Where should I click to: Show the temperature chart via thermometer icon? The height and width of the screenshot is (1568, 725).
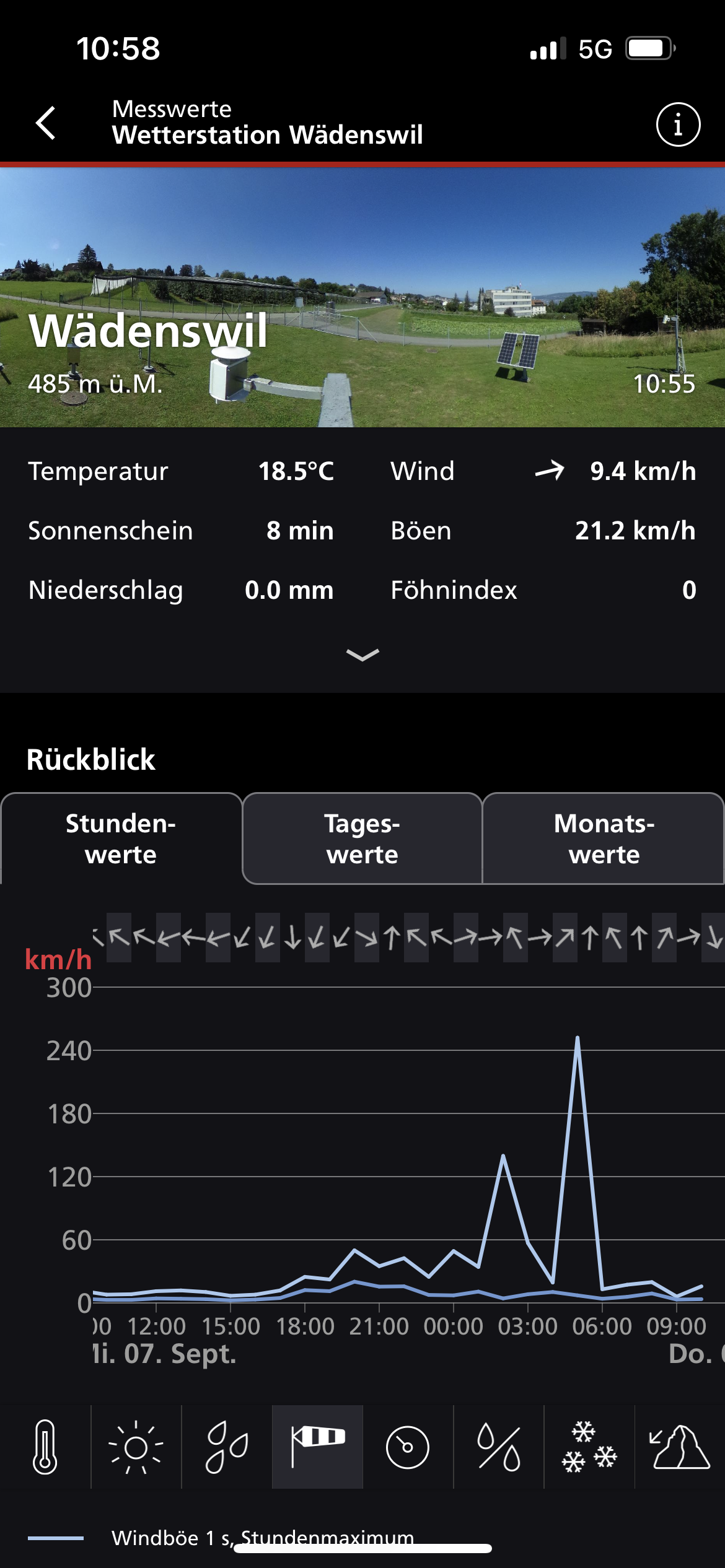tap(45, 1447)
